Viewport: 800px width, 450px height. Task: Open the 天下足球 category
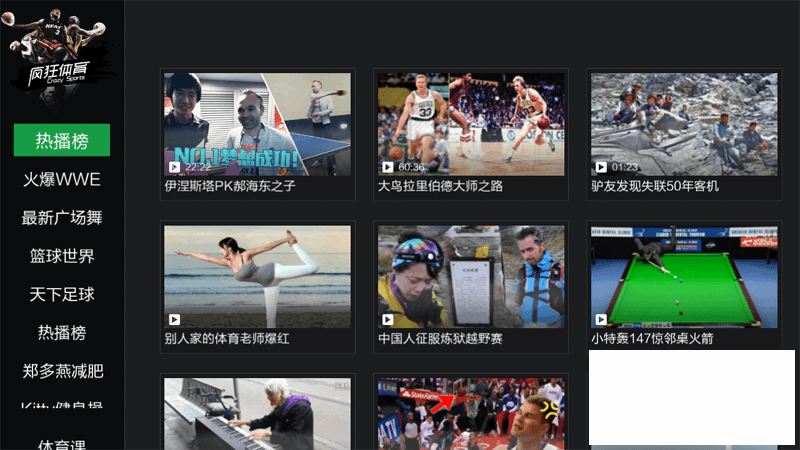pos(62,294)
